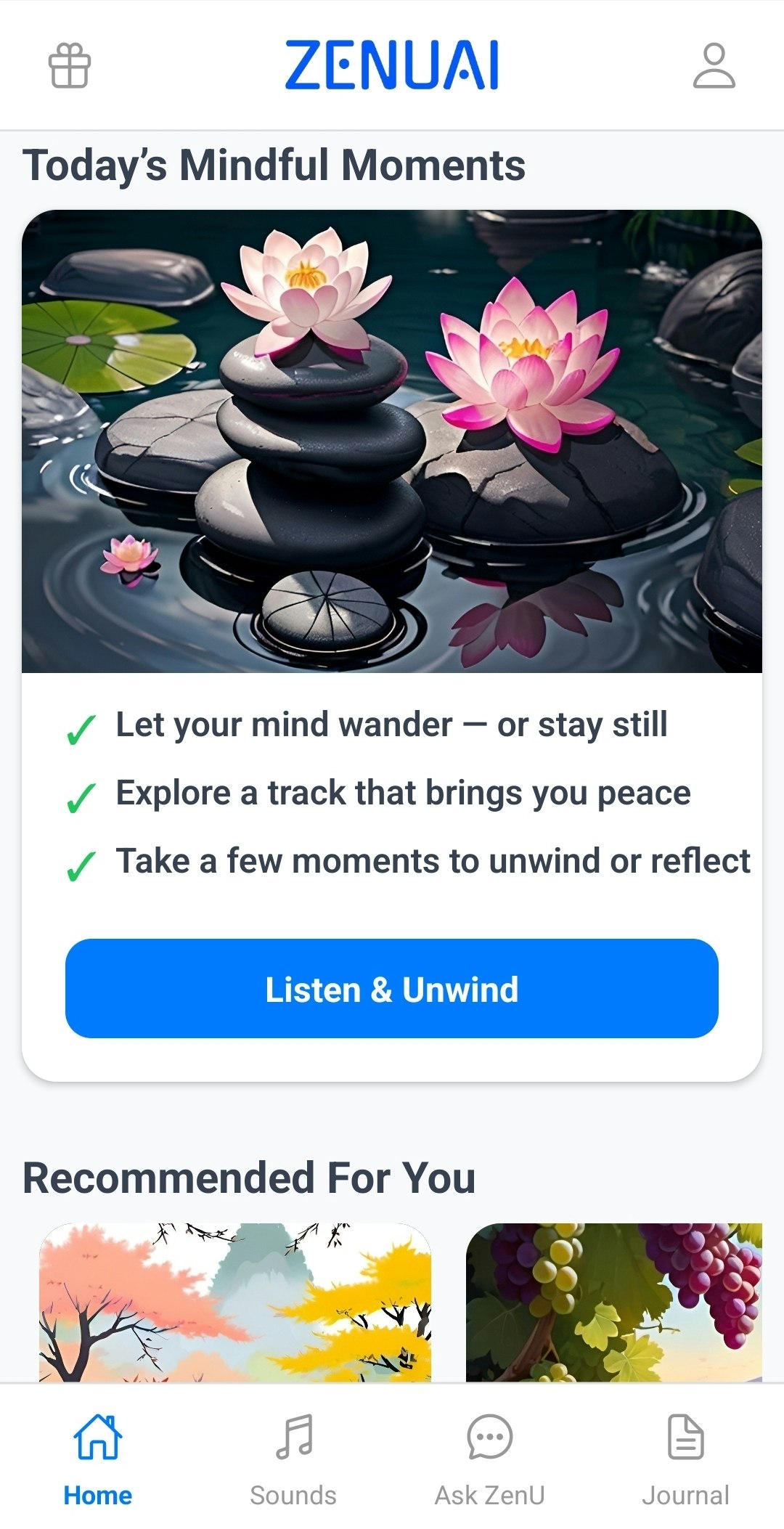Select the Home label text
Image resolution: width=784 pixels, height=1529 pixels.
(x=98, y=1494)
